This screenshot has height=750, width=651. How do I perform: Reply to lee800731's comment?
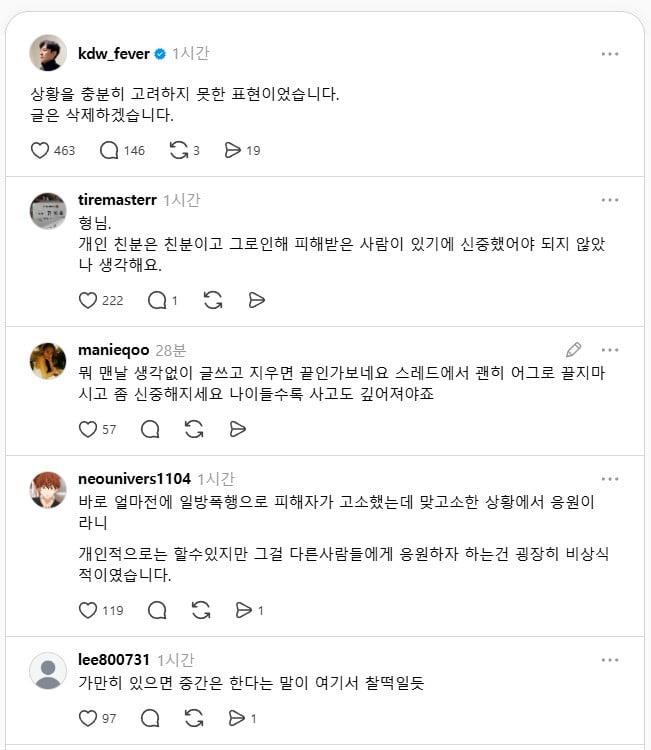(150, 718)
